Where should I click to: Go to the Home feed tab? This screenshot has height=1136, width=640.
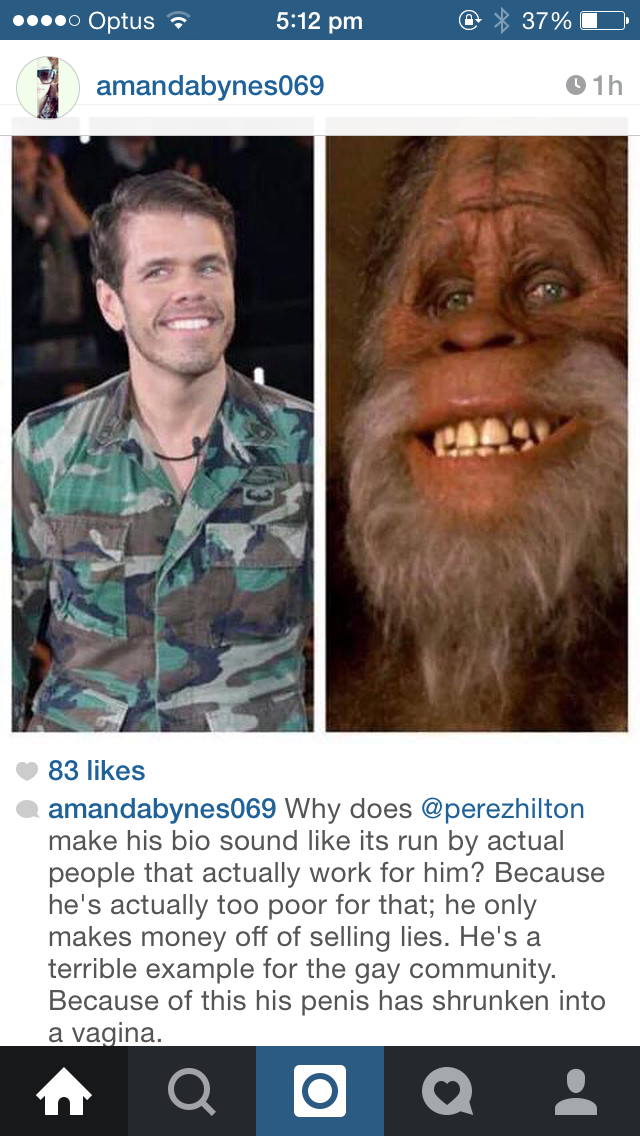coord(64,1091)
